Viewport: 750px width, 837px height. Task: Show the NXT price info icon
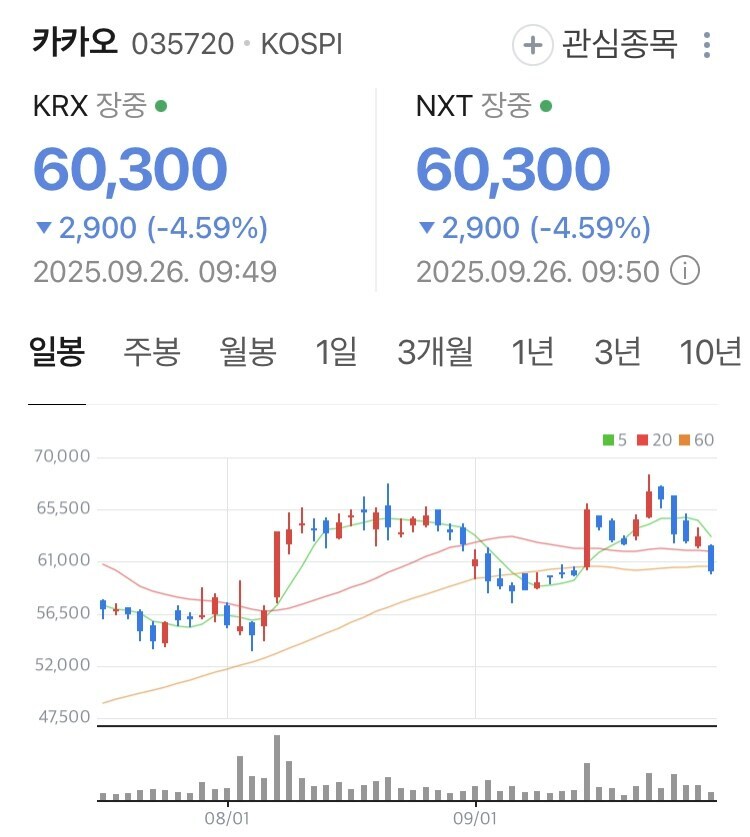(685, 271)
